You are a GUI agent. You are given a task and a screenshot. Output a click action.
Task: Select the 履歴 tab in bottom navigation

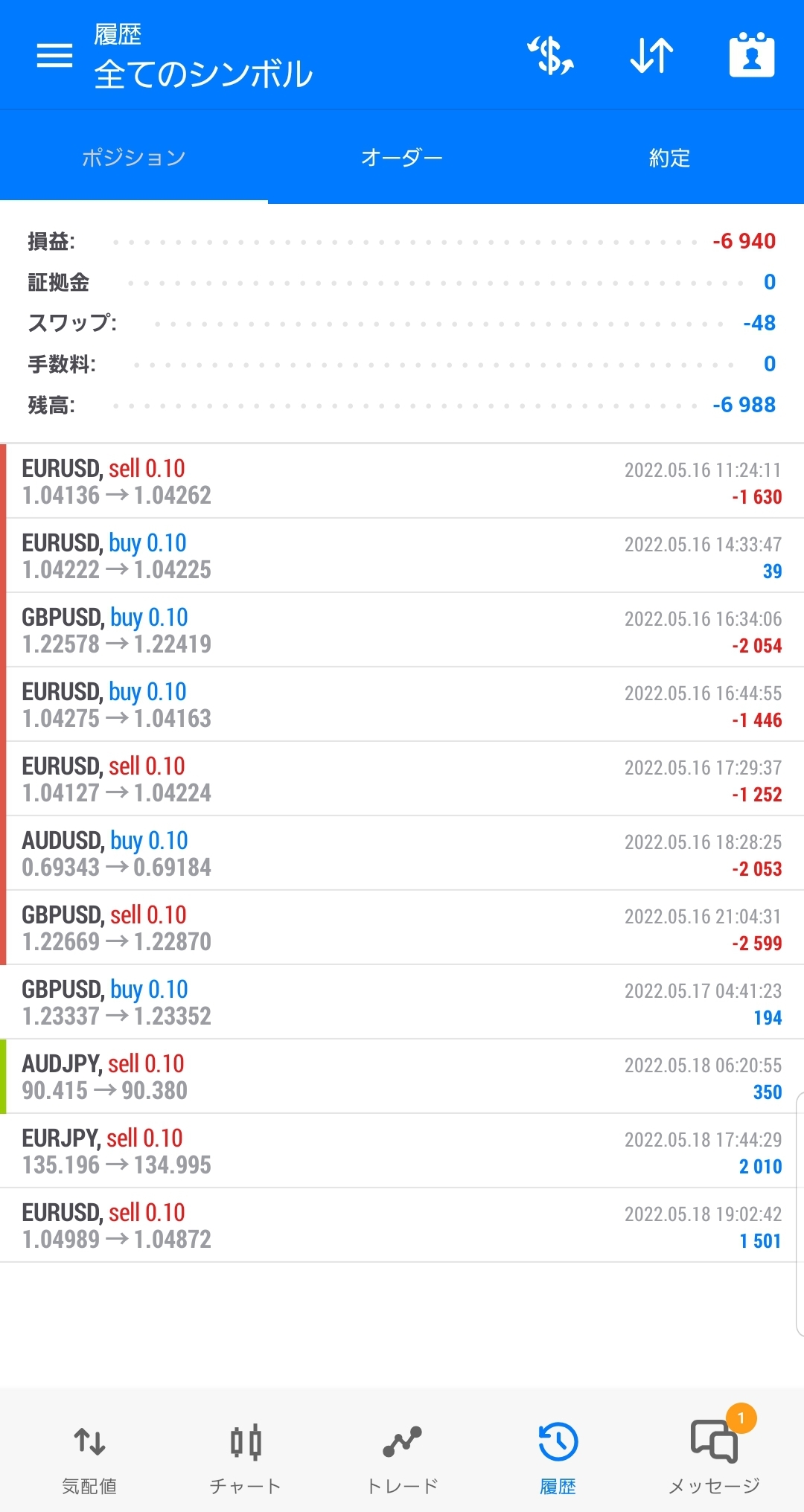point(558,1458)
